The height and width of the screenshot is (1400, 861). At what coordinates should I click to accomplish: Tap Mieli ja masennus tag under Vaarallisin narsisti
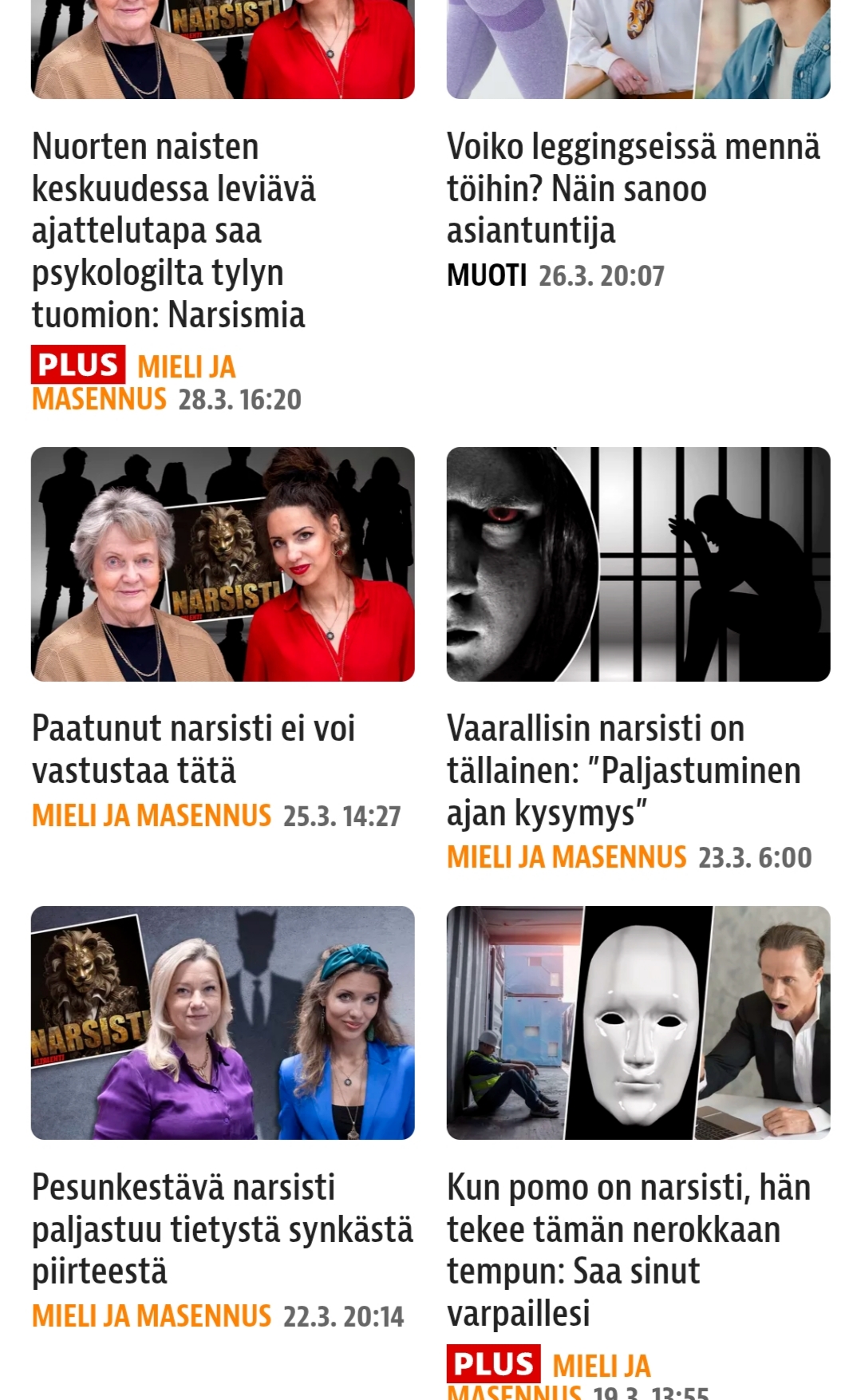(567, 857)
